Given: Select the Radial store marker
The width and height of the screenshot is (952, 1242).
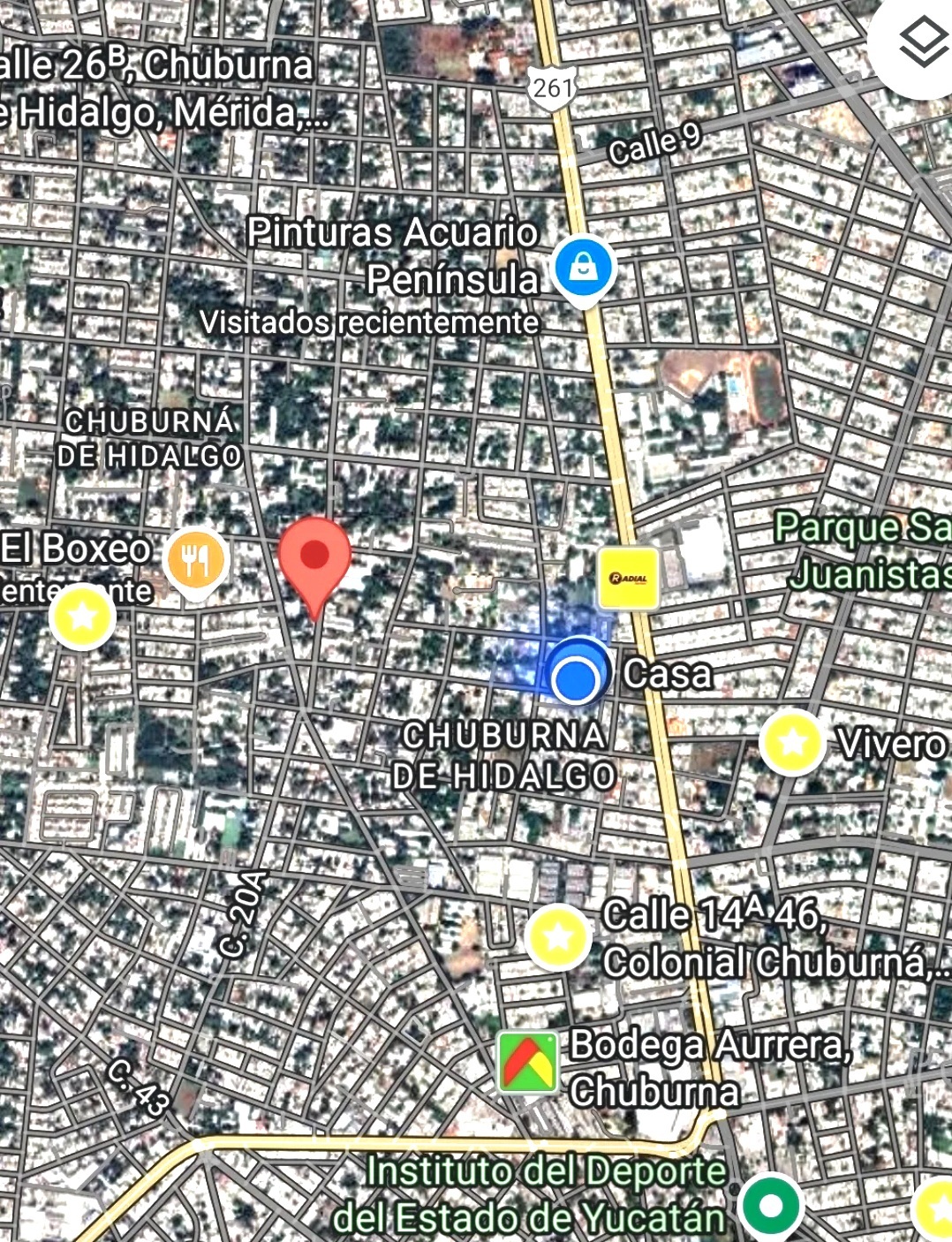Looking at the screenshot, I should click(x=628, y=579).
